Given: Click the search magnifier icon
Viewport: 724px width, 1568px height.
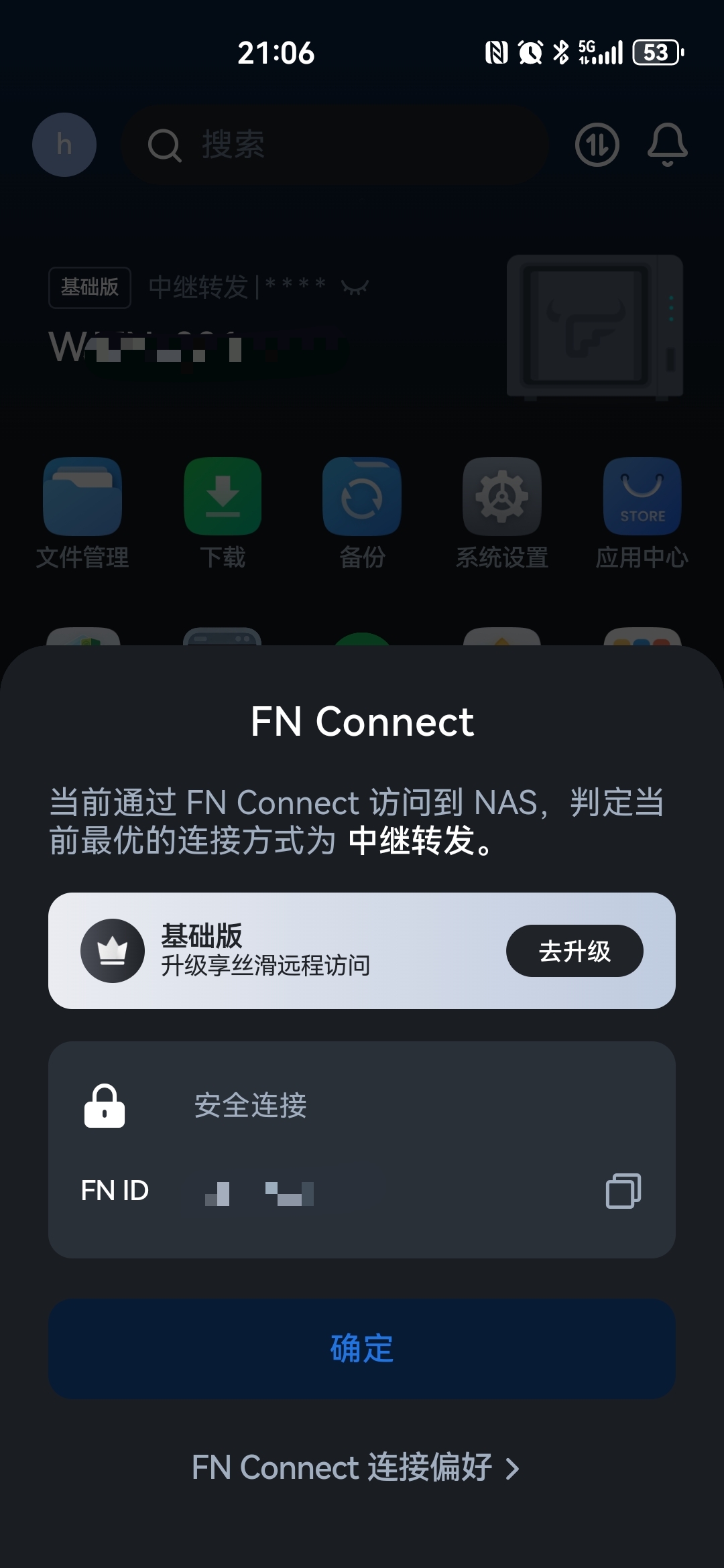Looking at the screenshot, I should click(165, 145).
